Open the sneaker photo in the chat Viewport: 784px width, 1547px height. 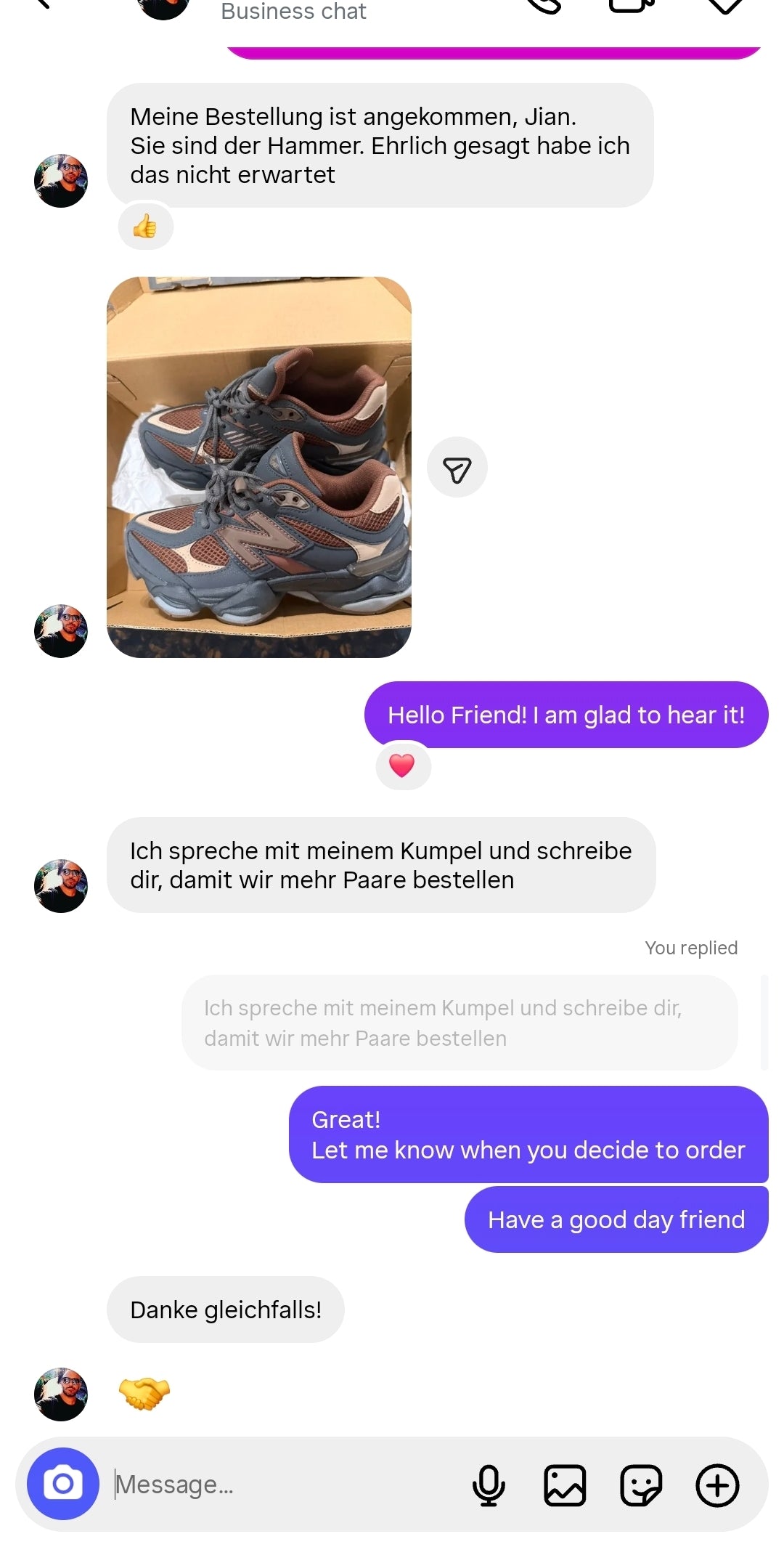pos(259,467)
